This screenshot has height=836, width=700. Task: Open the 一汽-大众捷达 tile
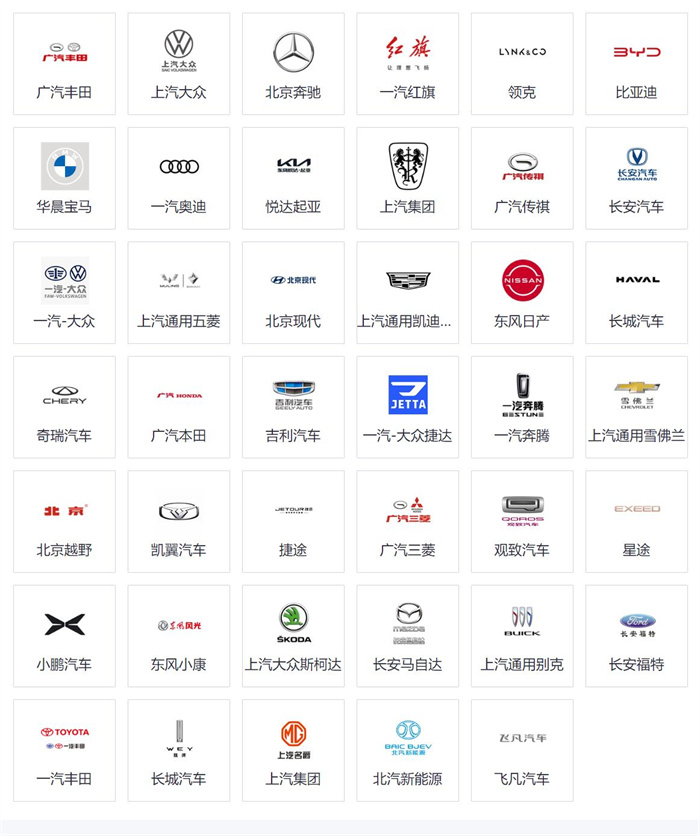(x=408, y=407)
